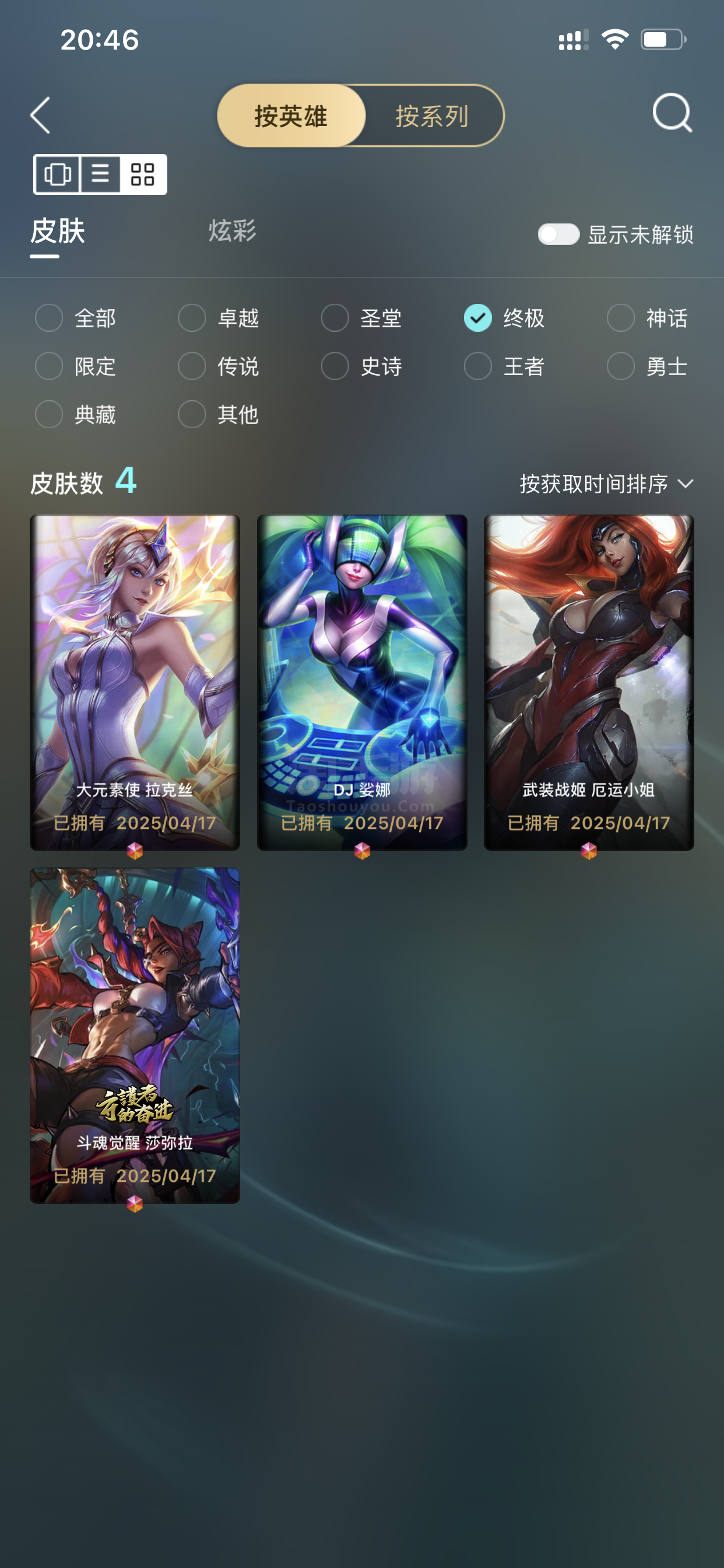
Task: Filter skins by 史诗
Action: click(x=362, y=366)
